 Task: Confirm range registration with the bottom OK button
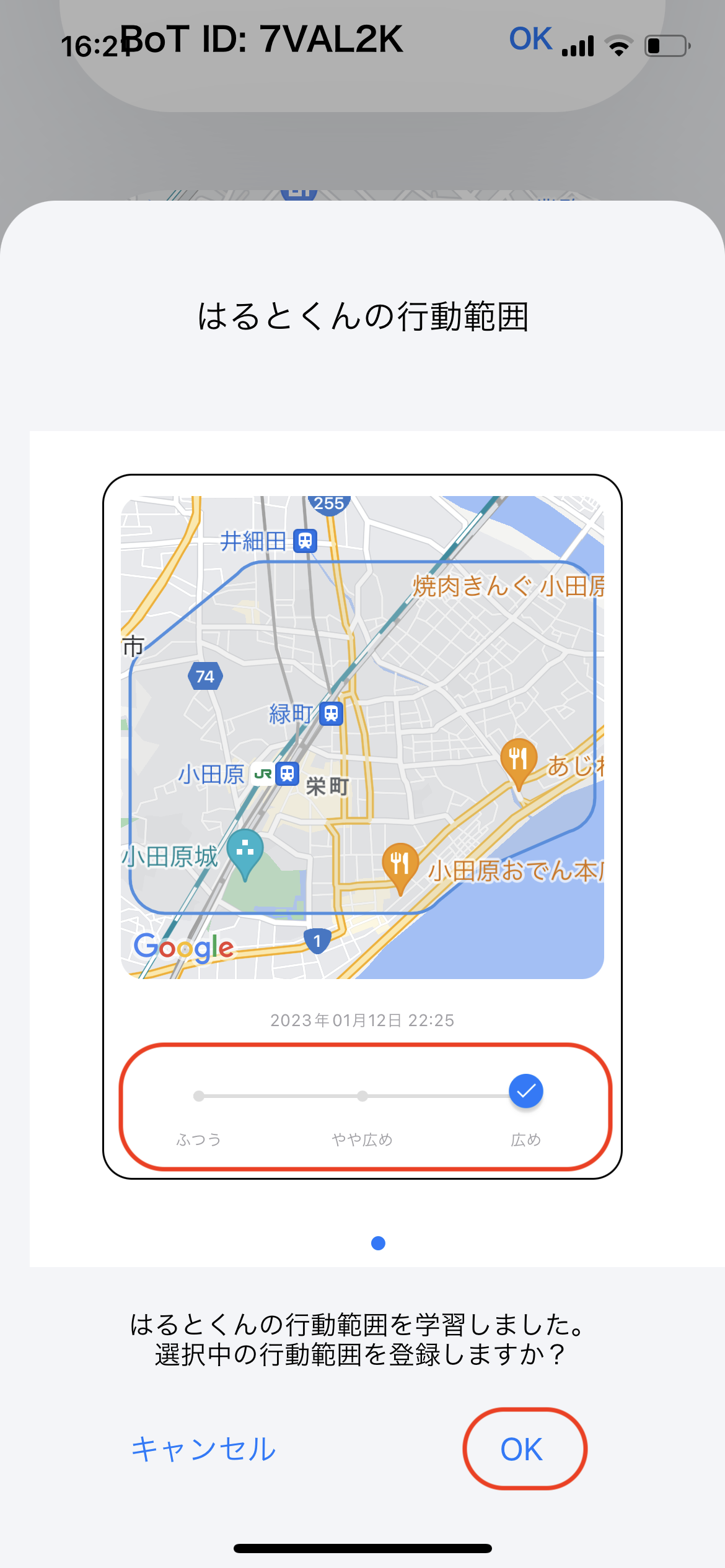coord(522,1449)
